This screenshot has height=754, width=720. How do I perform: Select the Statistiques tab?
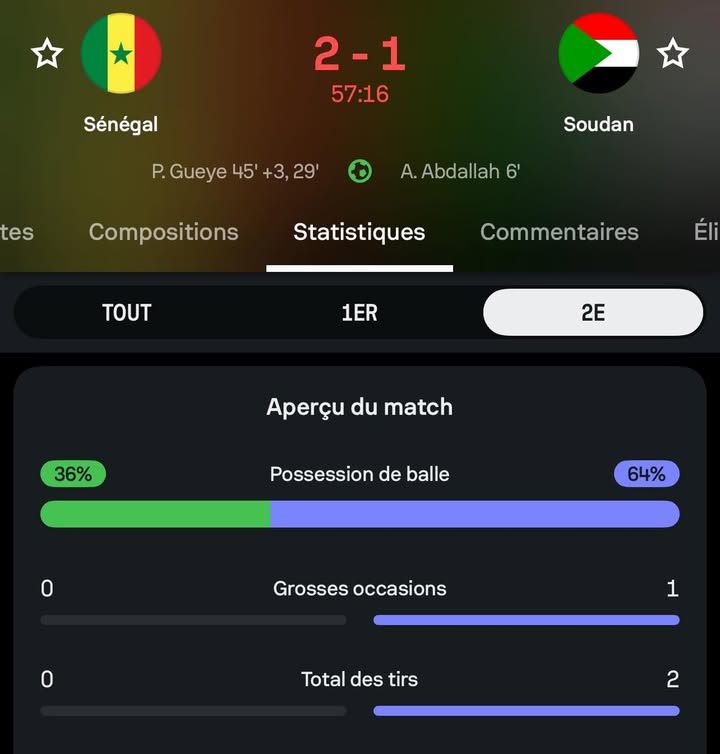coord(359,232)
